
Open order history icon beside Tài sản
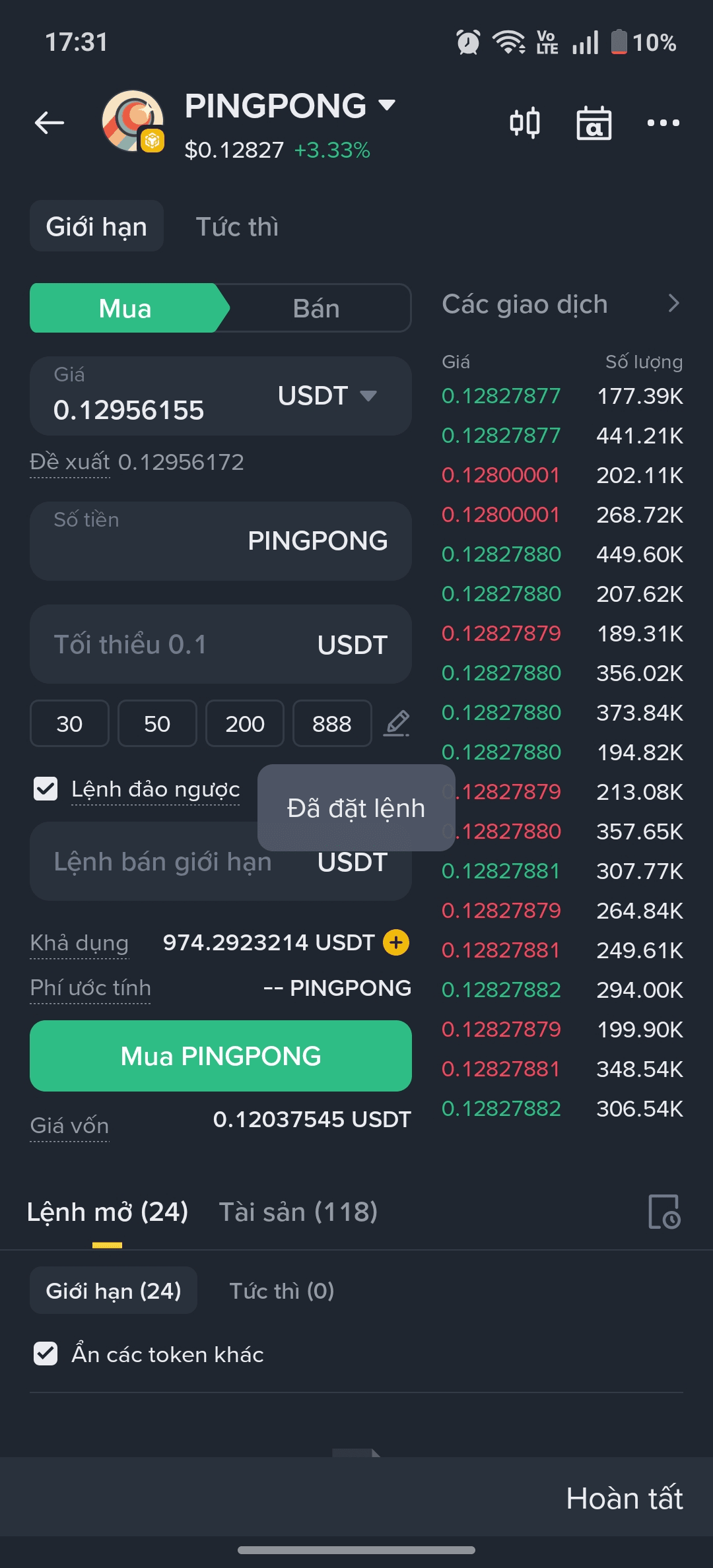[663, 1212]
